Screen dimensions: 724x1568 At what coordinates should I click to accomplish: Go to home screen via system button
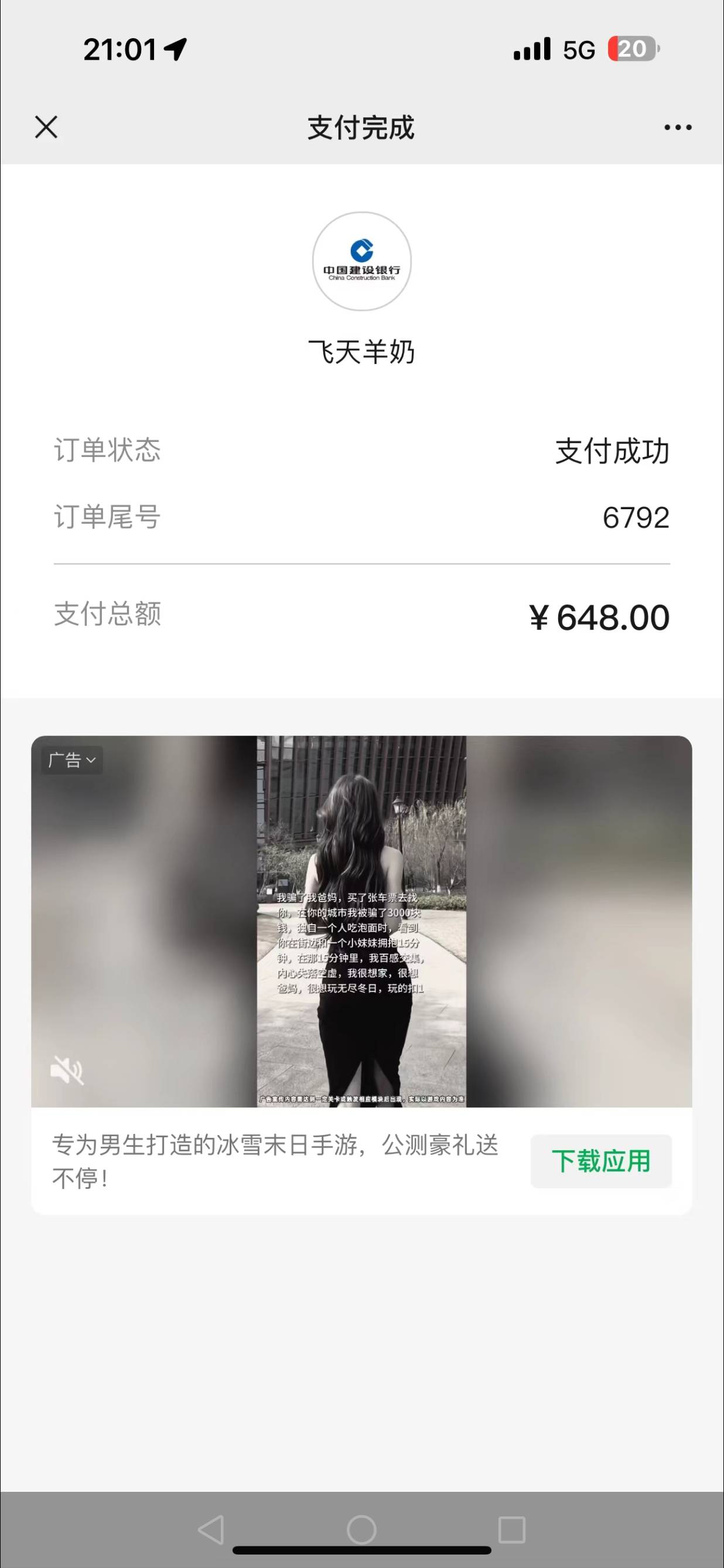361,1529
